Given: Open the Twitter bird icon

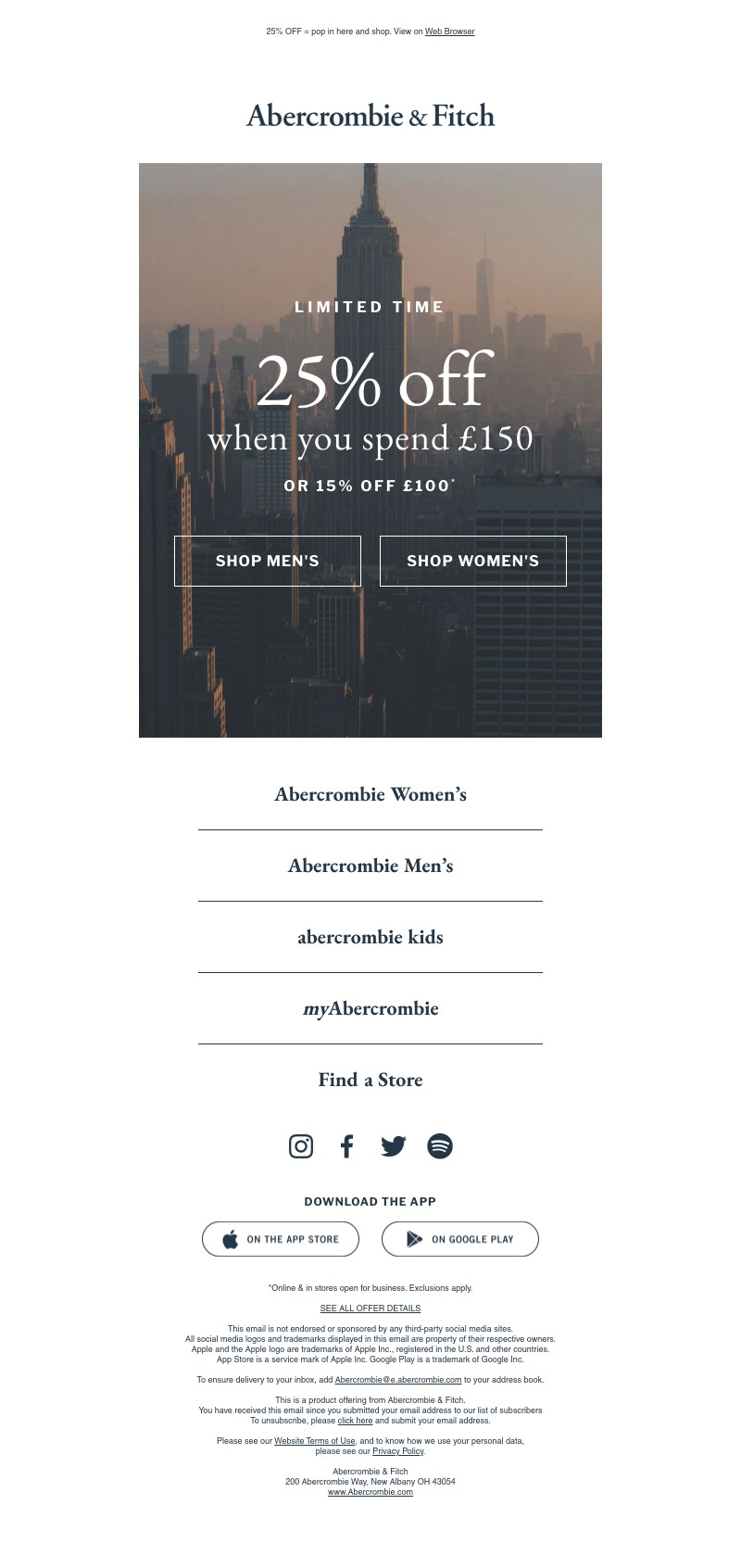Looking at the screenshot, I should coord(394,1146).
